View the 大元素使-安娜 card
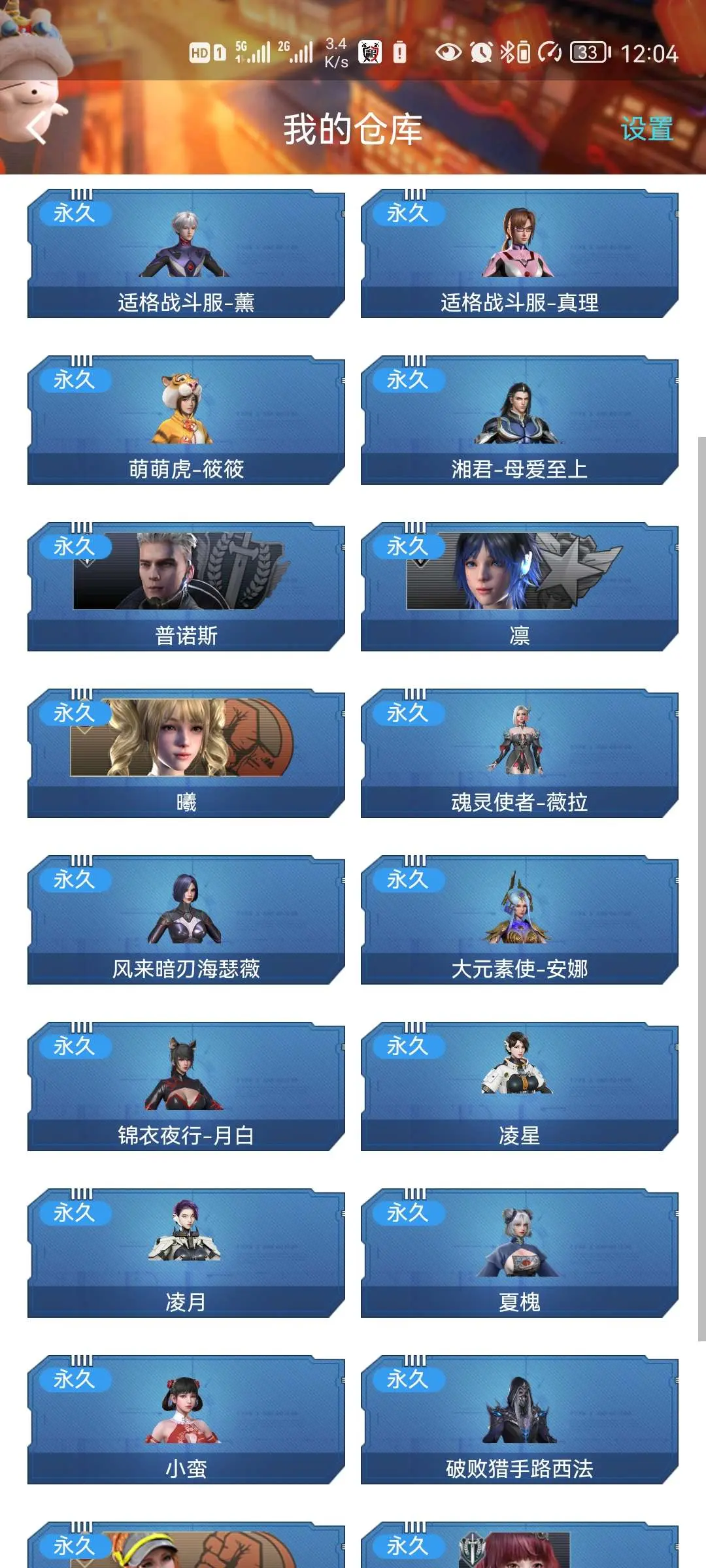This screenshot has width=706, height=1568. click(x=520, y=920)
